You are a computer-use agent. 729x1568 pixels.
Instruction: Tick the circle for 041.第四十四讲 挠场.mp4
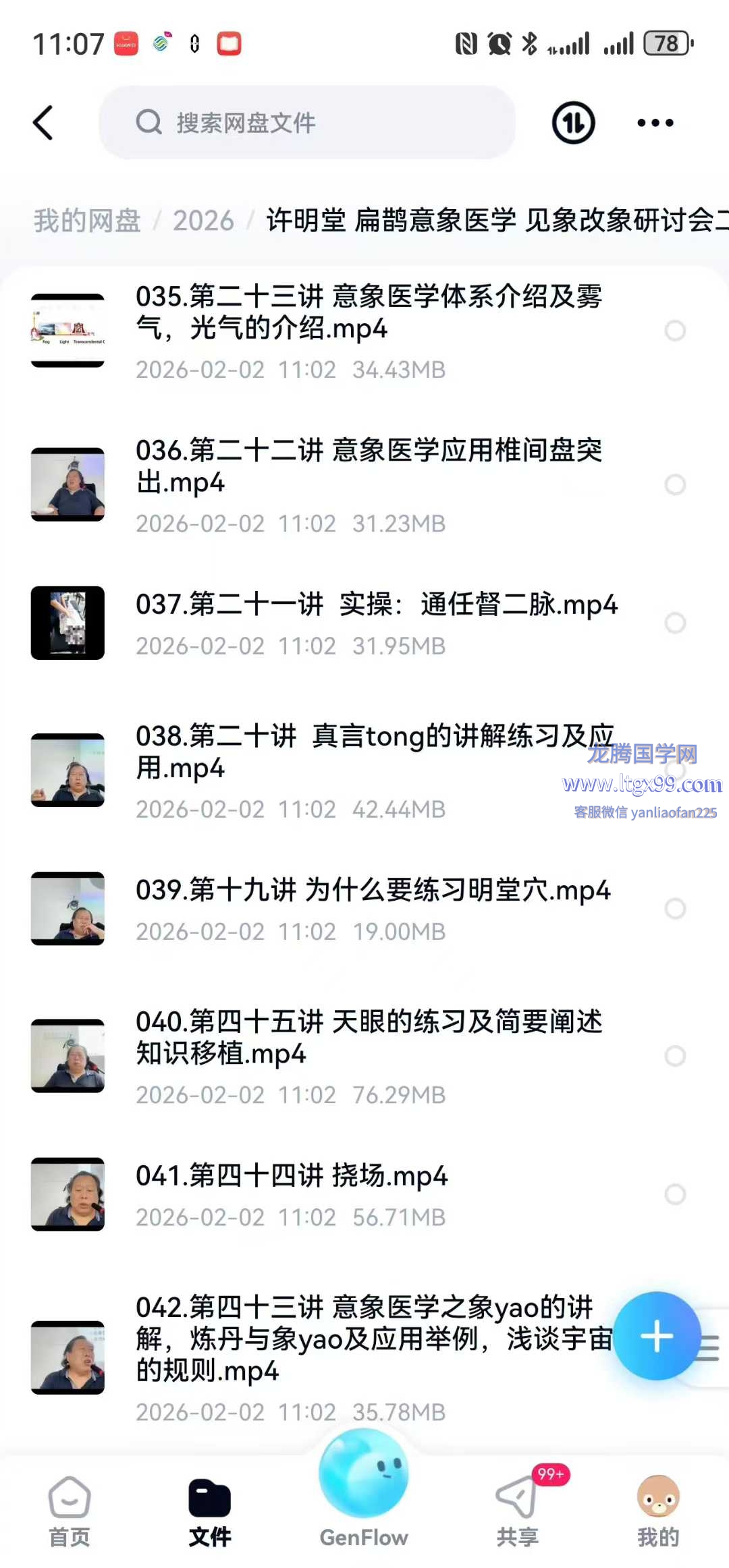[x=675, y=1194]
